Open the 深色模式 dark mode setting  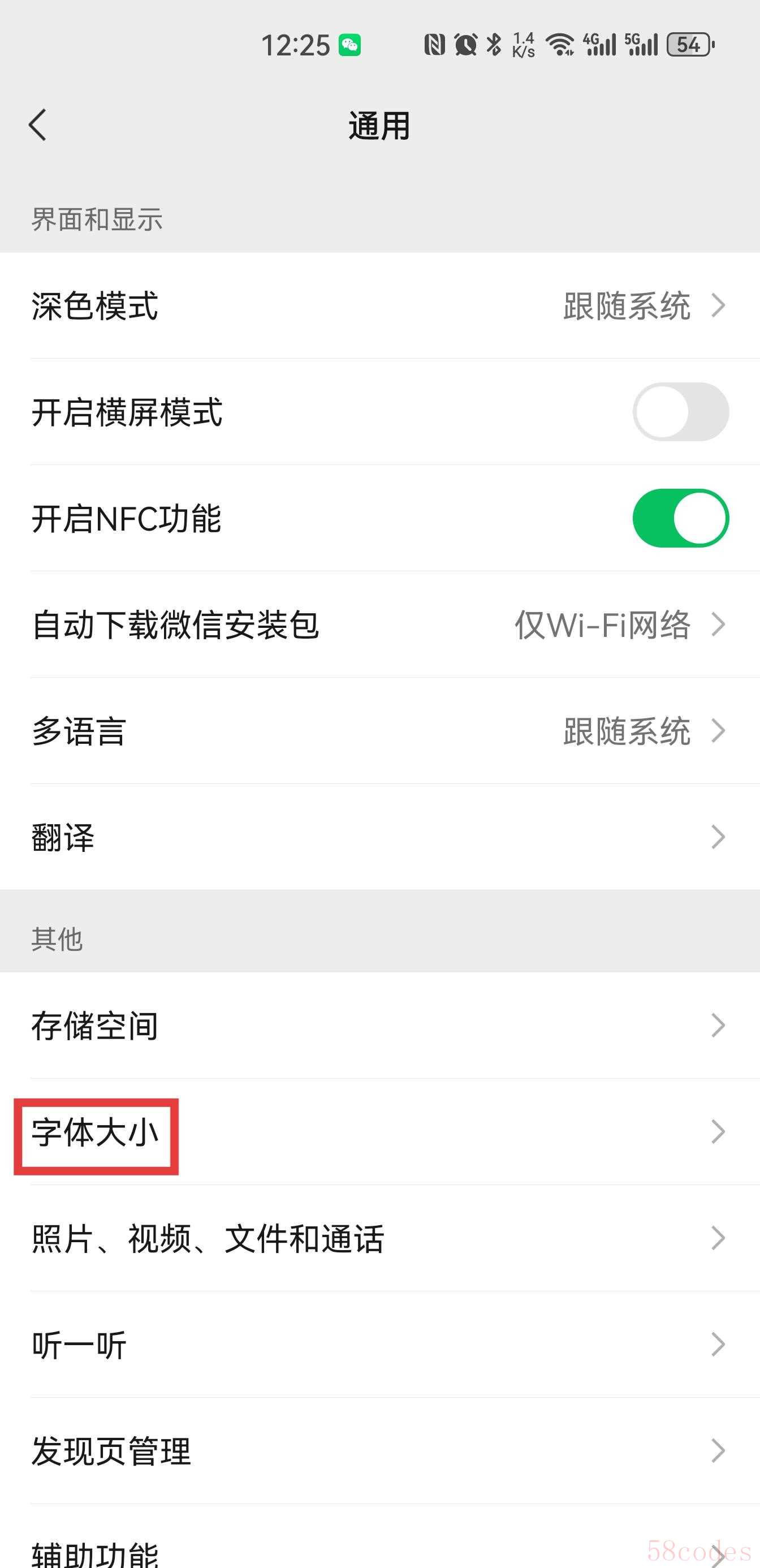379,305
